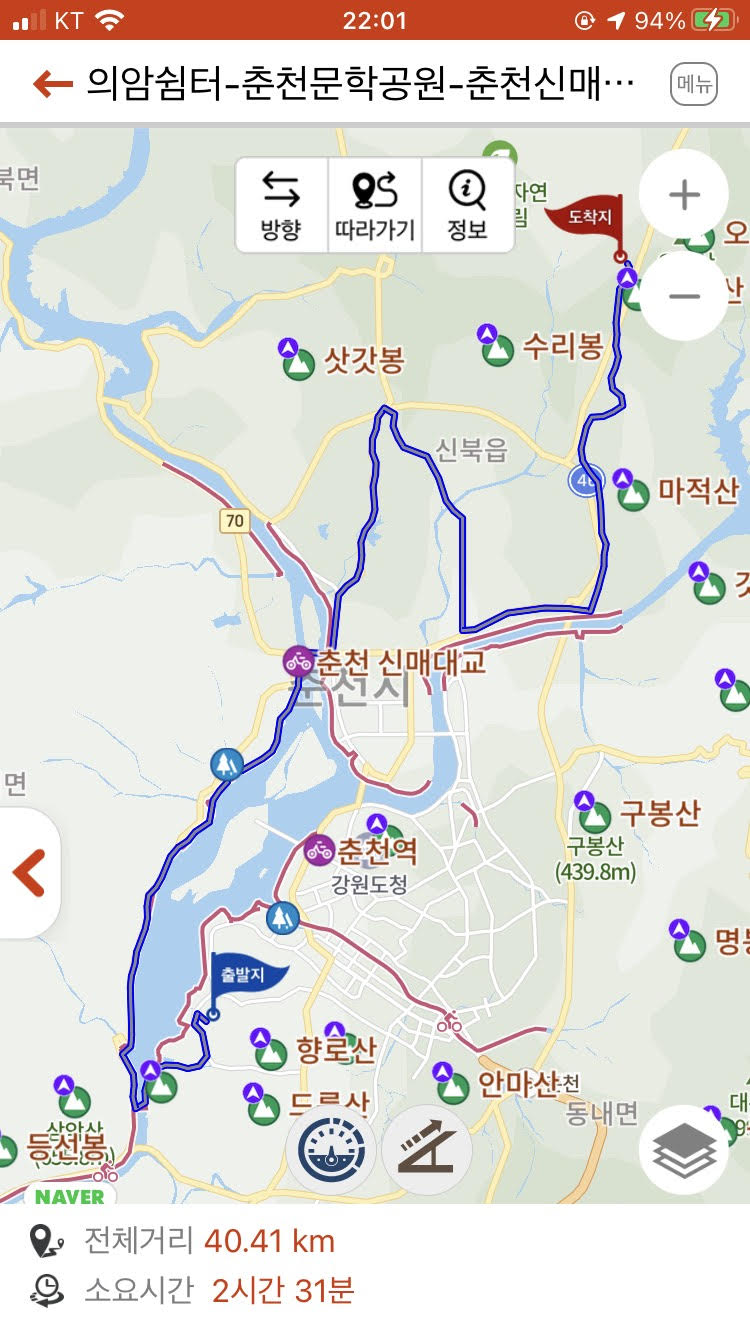Tap the 출발지 start flag

(243, 977)
